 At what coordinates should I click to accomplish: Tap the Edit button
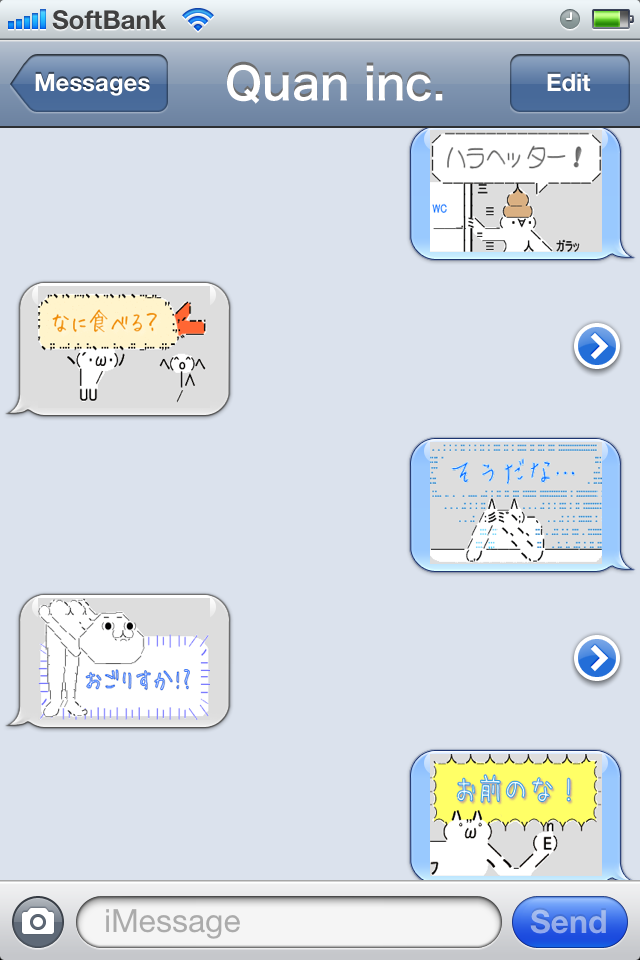click(568, 84)
